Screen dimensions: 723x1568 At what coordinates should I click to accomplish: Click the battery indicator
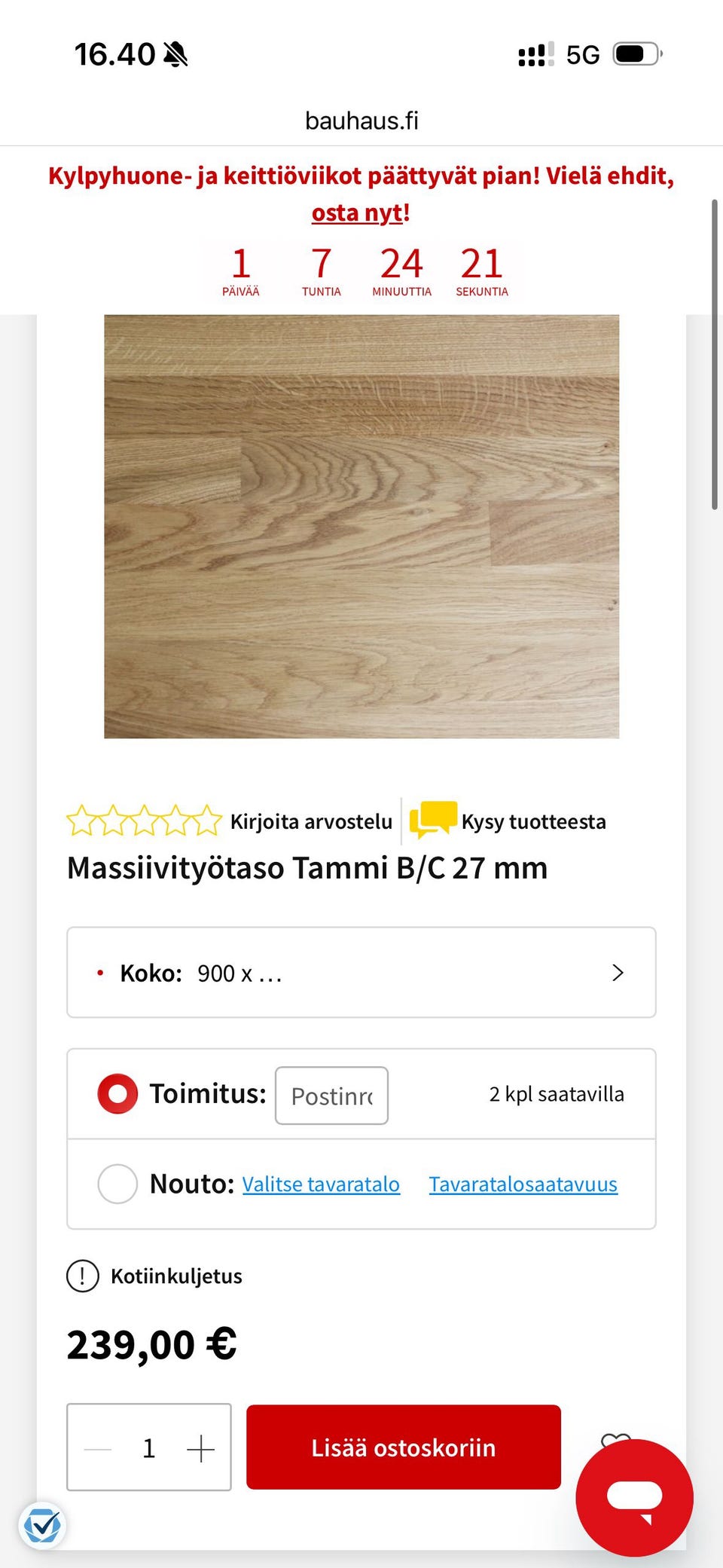635,53
